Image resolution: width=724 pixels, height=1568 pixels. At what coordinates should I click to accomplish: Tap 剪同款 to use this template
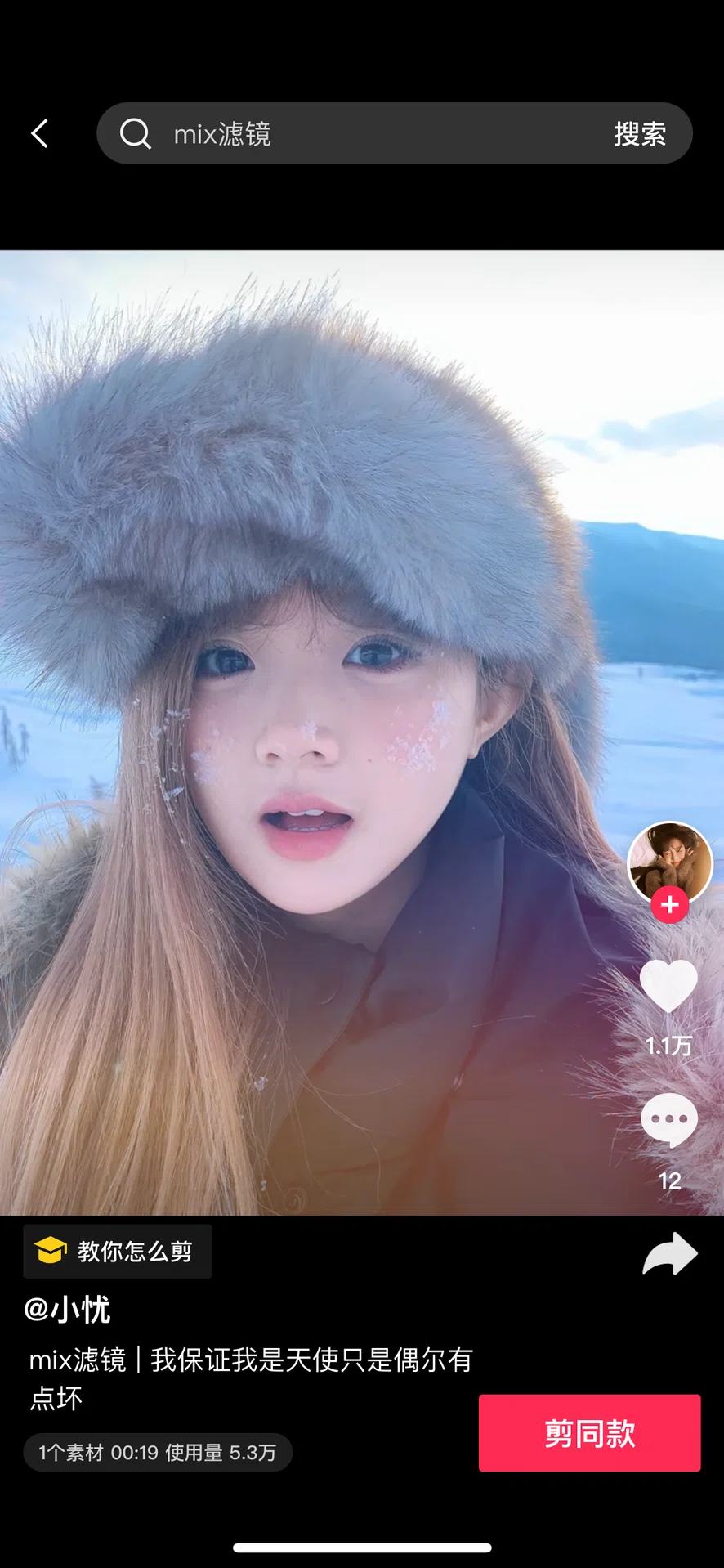(589, 1432)
